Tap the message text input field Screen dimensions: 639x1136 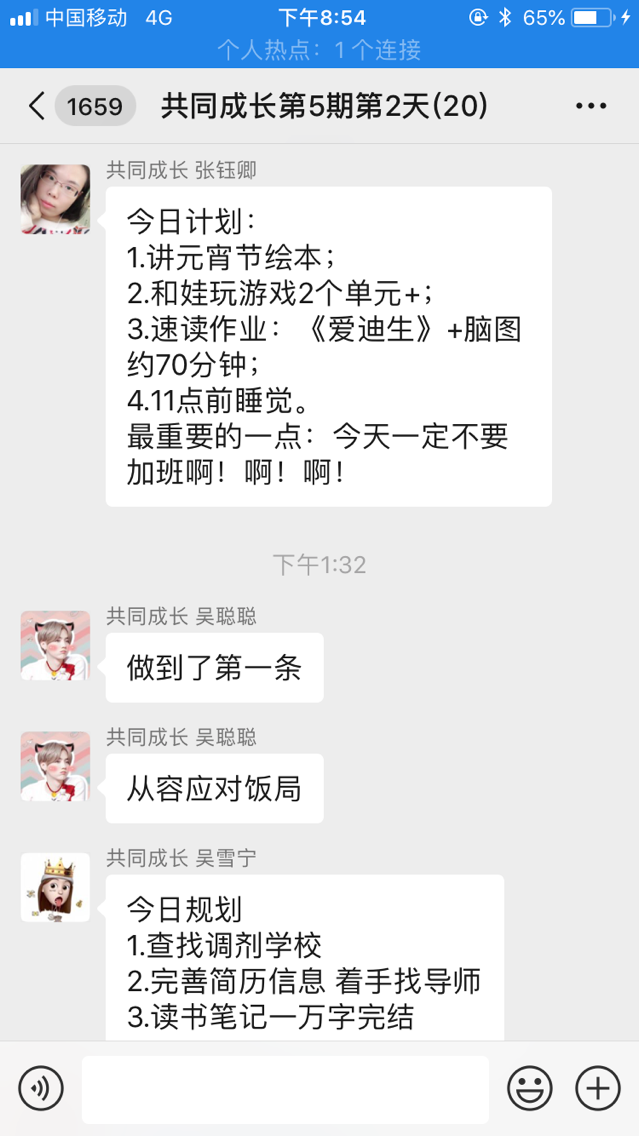285,1089
